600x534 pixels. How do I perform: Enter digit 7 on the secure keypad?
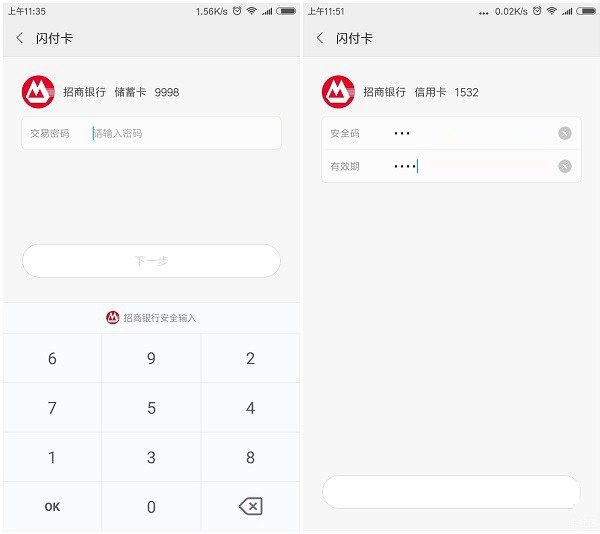[52, 408]
